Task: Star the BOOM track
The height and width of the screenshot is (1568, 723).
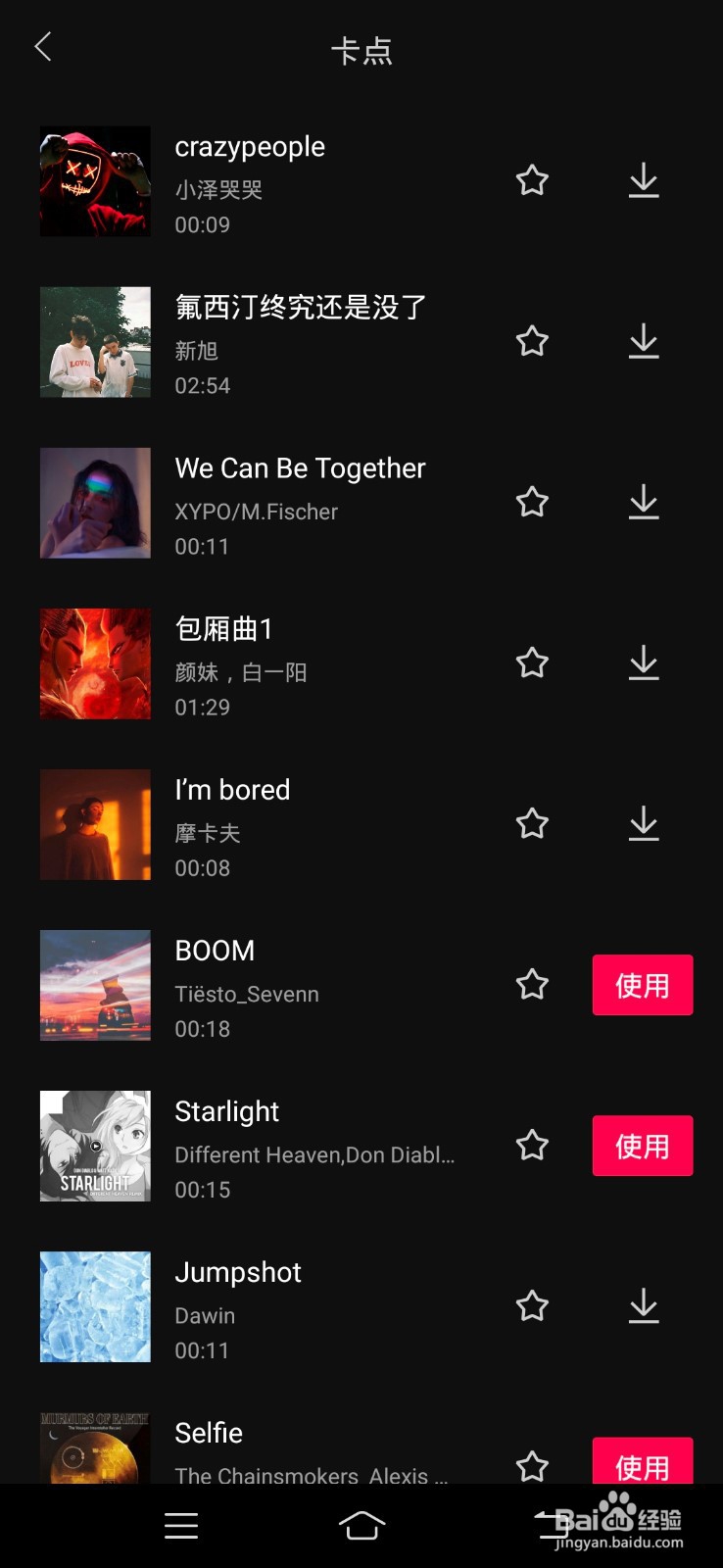Action: click(x=532, y=984)
